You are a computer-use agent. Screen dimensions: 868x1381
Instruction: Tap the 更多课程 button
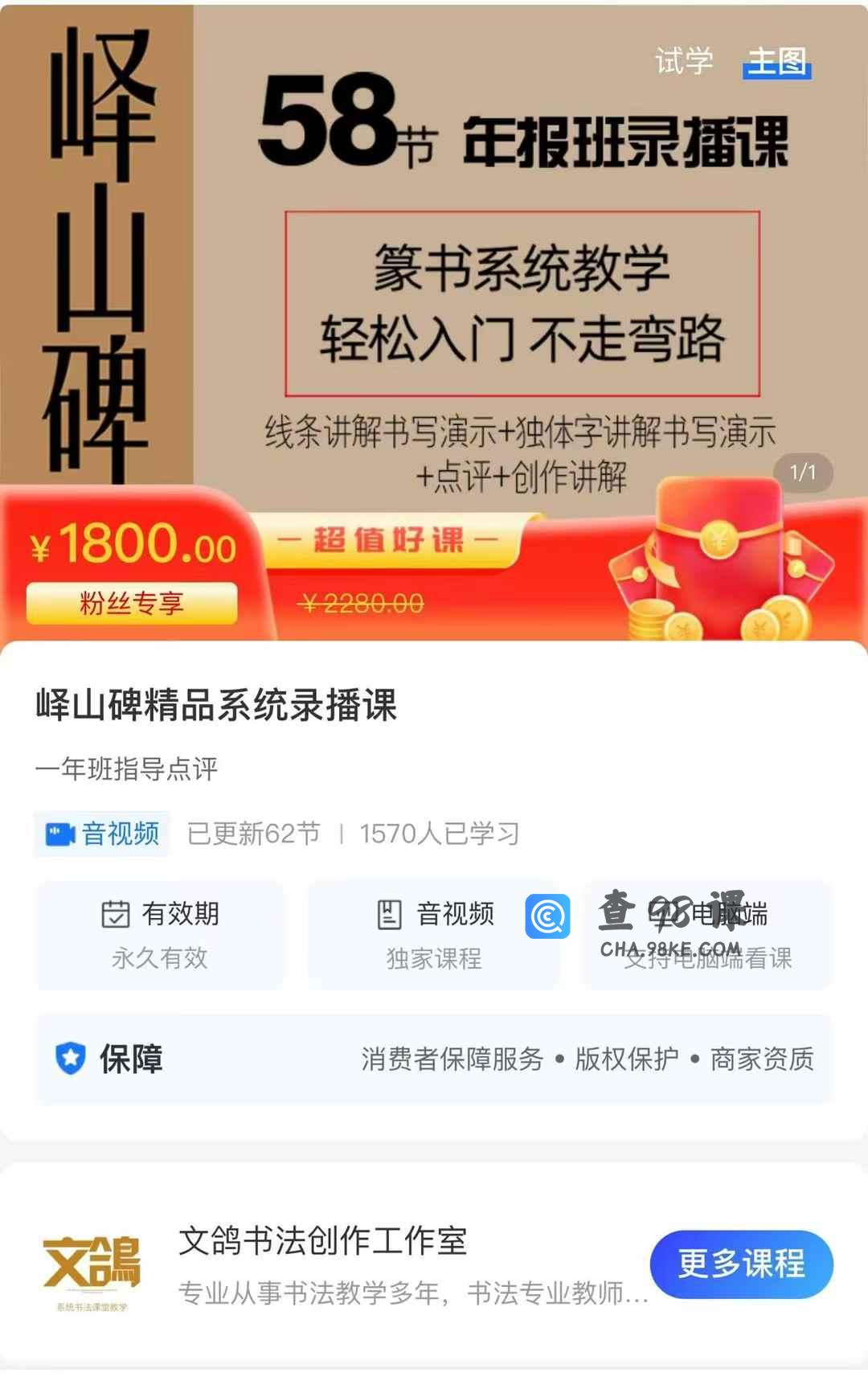click(x=741, y=1264)
